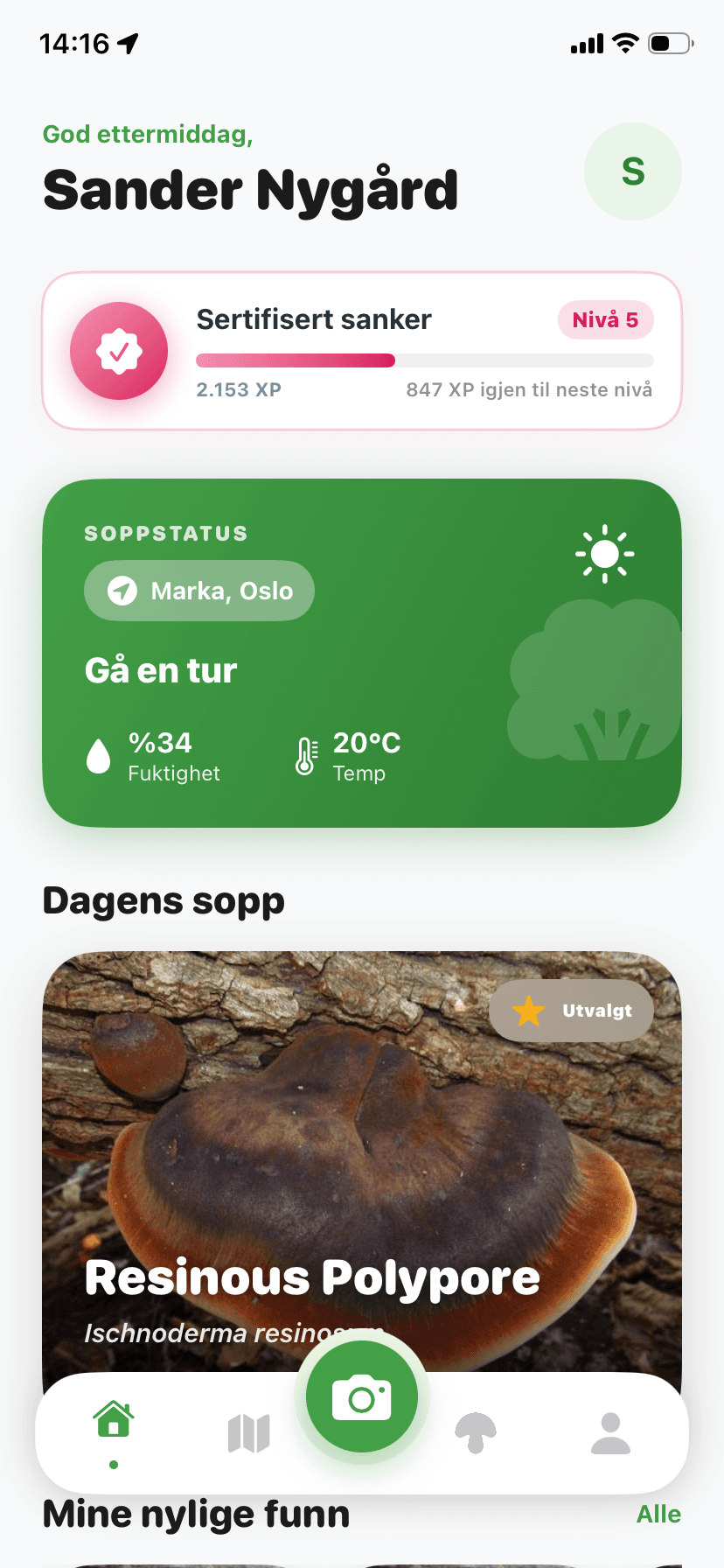Open the Soppstatus weather card
This screenshot has height=1568, width=724.
(362, 653)
